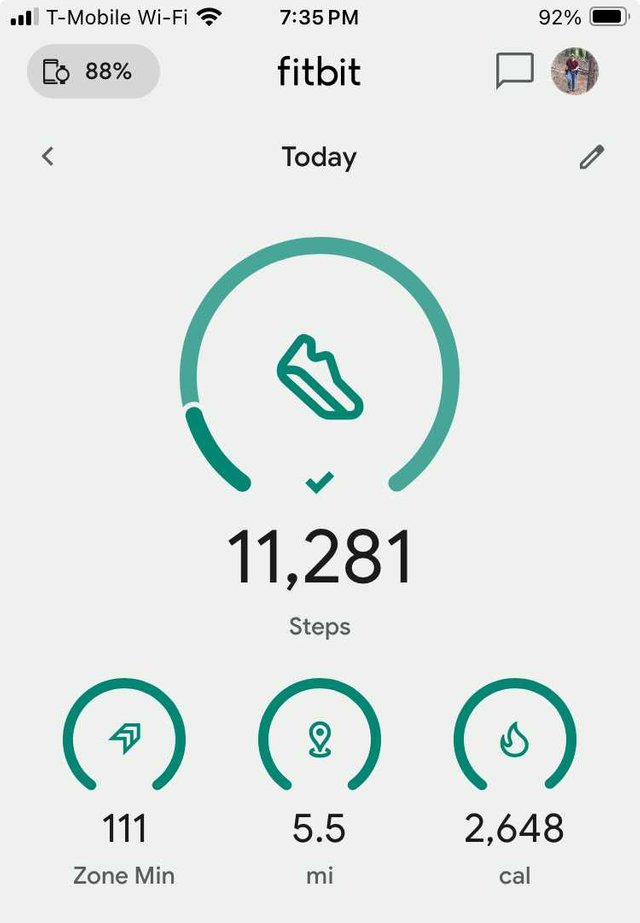Go to the previous day

point(48,157)
